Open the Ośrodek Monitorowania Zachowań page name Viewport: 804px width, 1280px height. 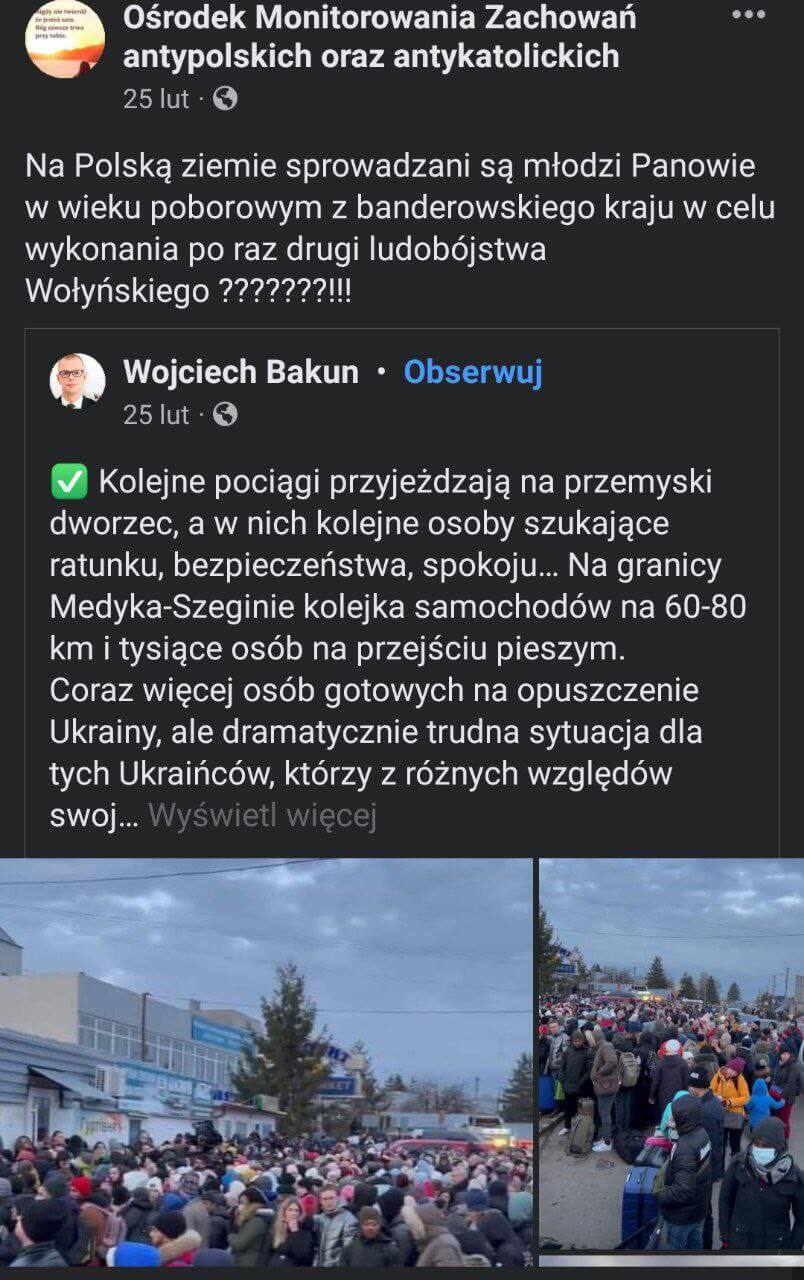click(x=380, y=37)
